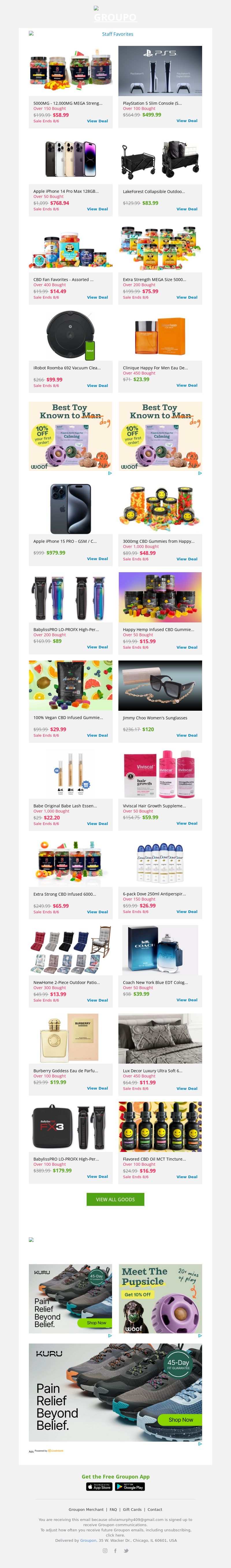Get the app on Google Play
This screenshot has width=231, height=1568.
[130, 1486]
